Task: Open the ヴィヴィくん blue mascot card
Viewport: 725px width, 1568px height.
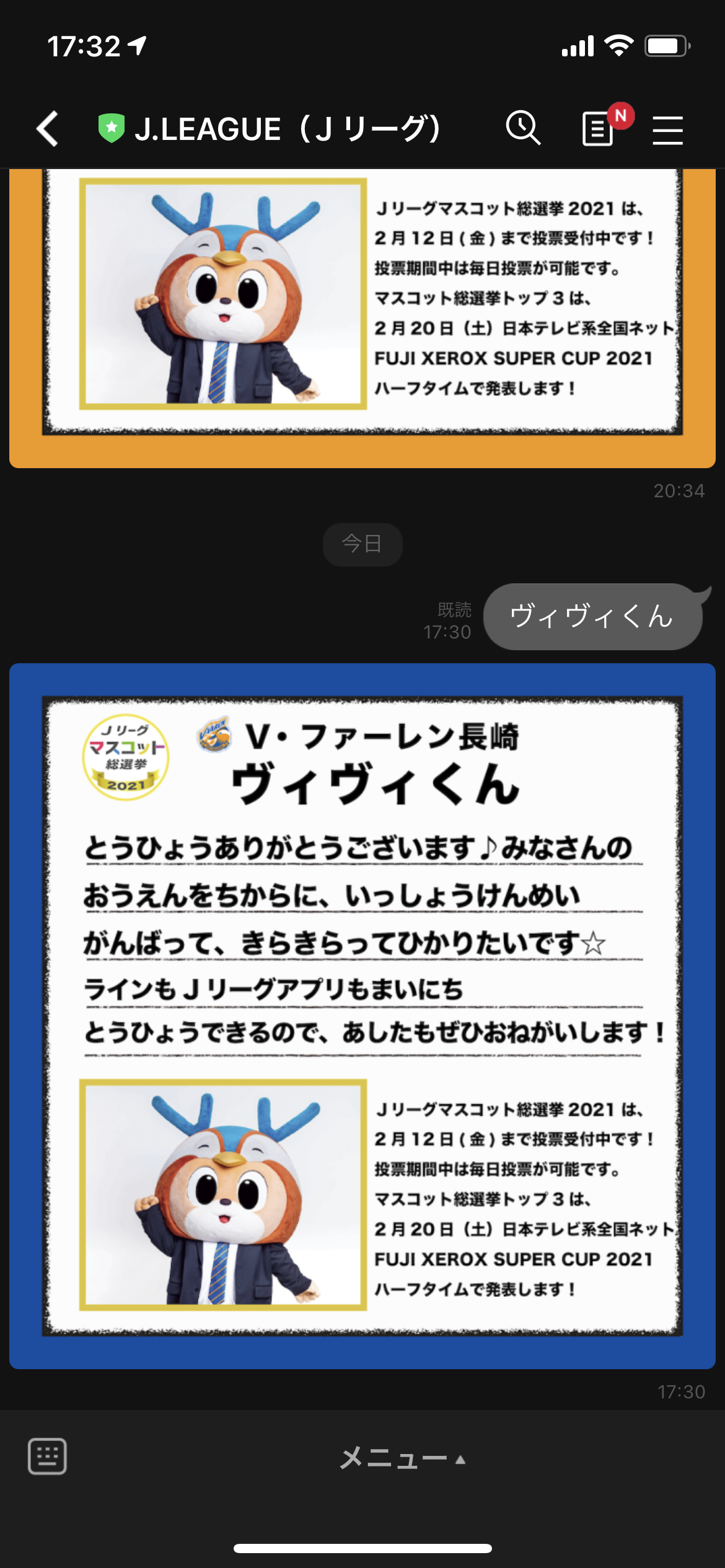Action: 362,1016
